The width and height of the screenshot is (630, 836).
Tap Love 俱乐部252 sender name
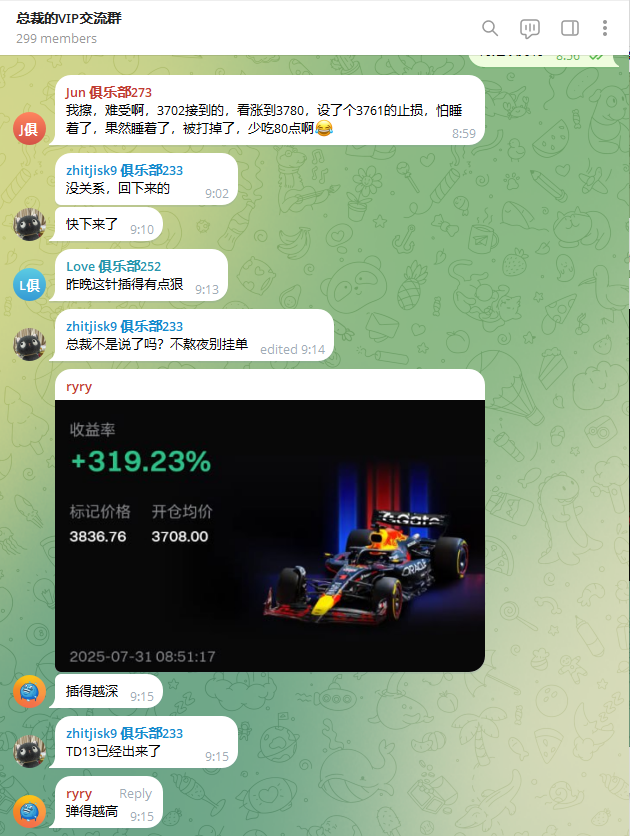113,266
